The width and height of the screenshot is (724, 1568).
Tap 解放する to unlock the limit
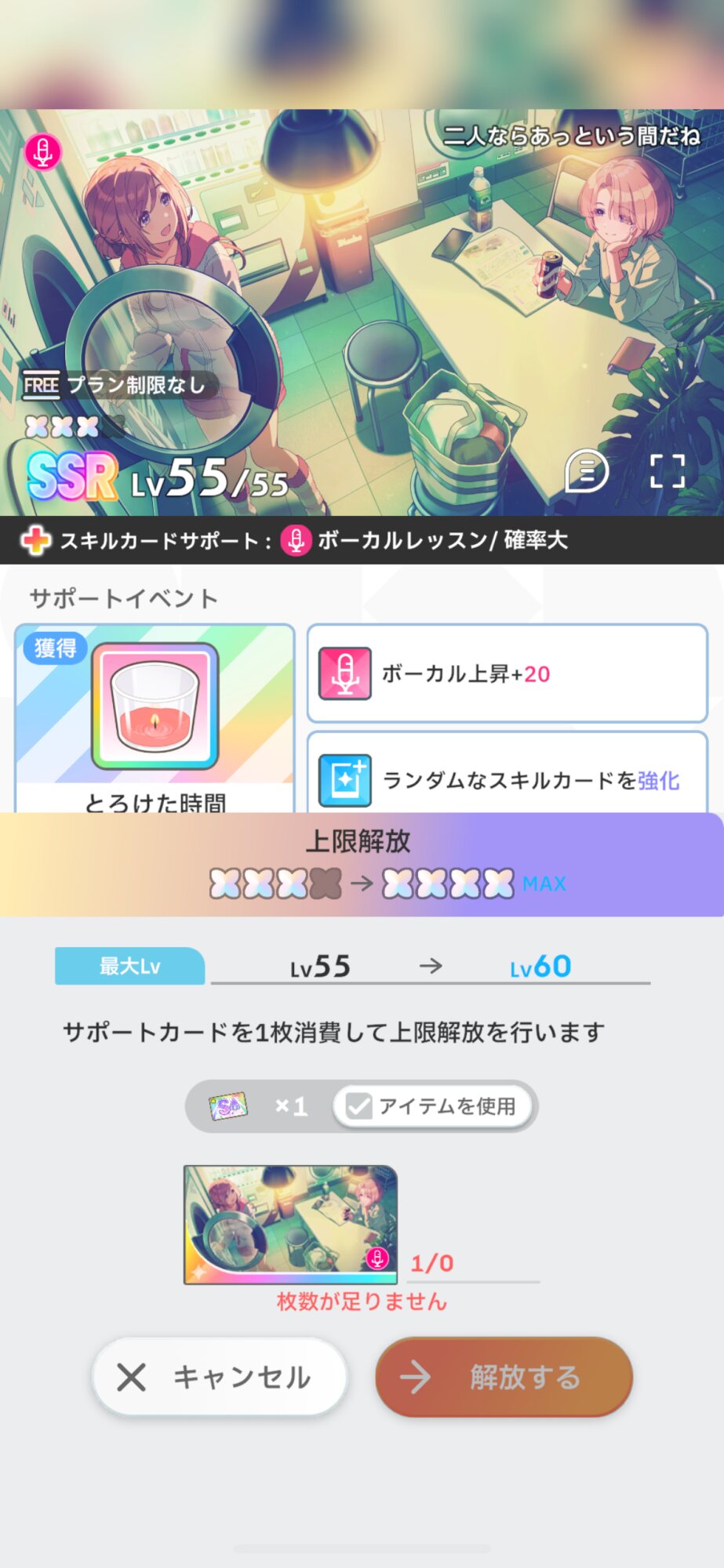tap(504, 1377)
